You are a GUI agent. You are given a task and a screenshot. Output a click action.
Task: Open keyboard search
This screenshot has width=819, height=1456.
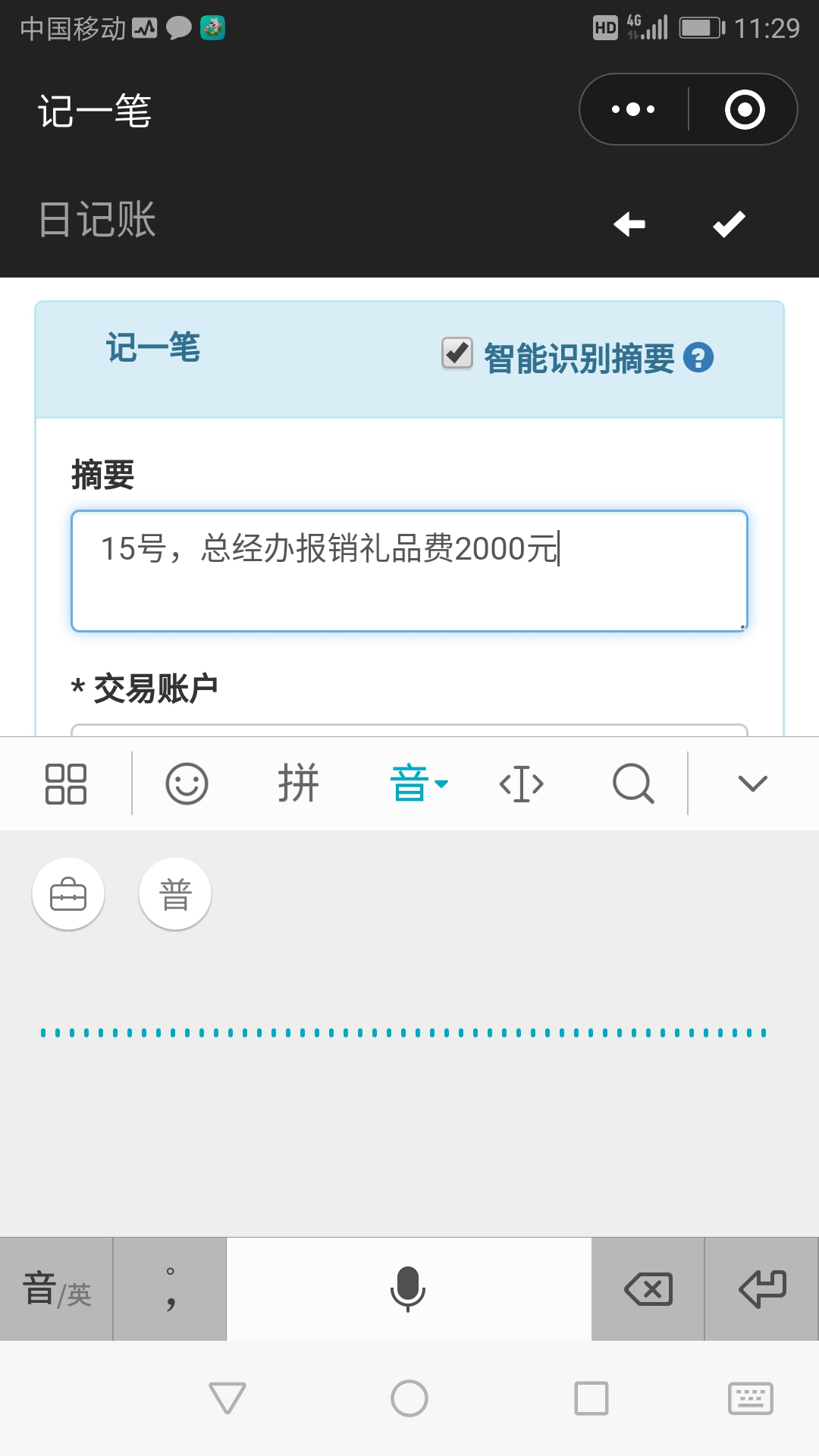point(633,783)
